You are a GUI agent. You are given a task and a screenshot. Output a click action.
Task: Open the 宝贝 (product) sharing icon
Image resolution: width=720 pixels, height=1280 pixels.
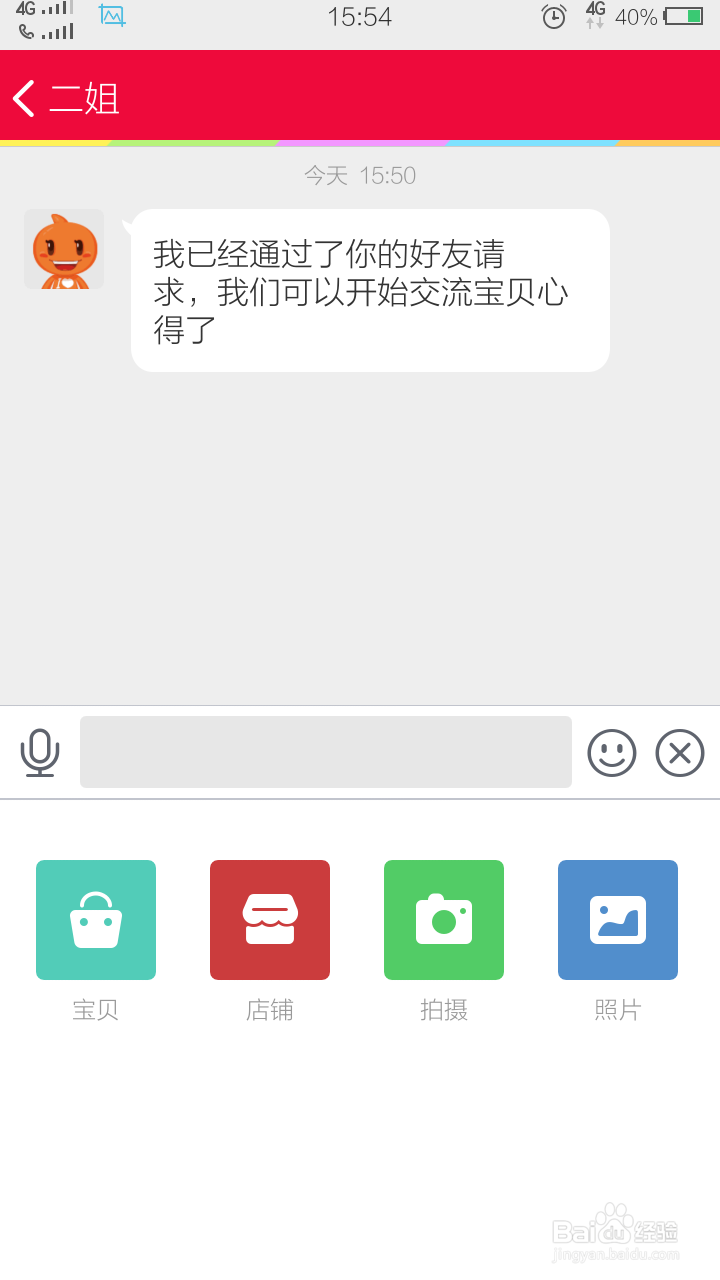95,919
